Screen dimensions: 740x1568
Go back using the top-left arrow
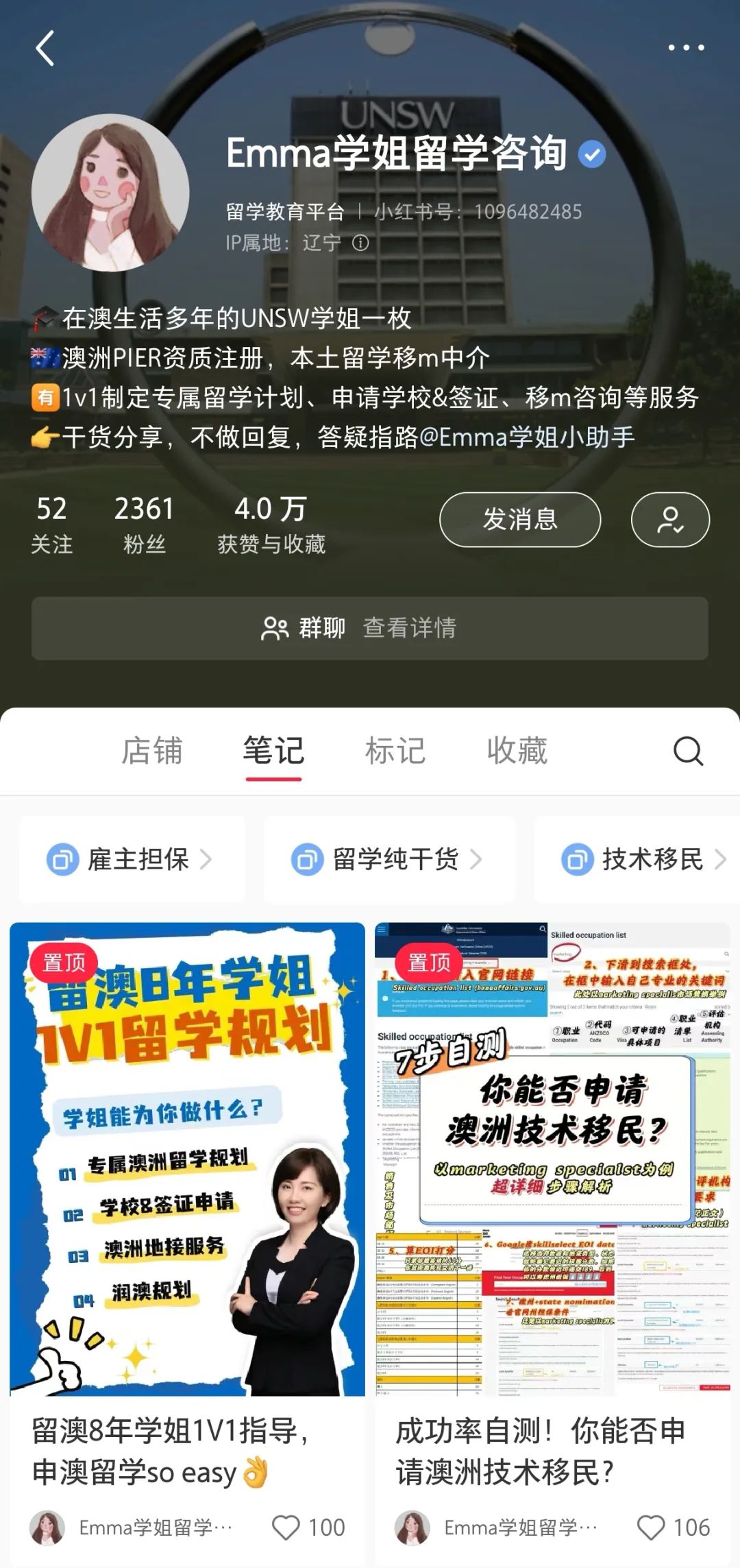[45, 48]
